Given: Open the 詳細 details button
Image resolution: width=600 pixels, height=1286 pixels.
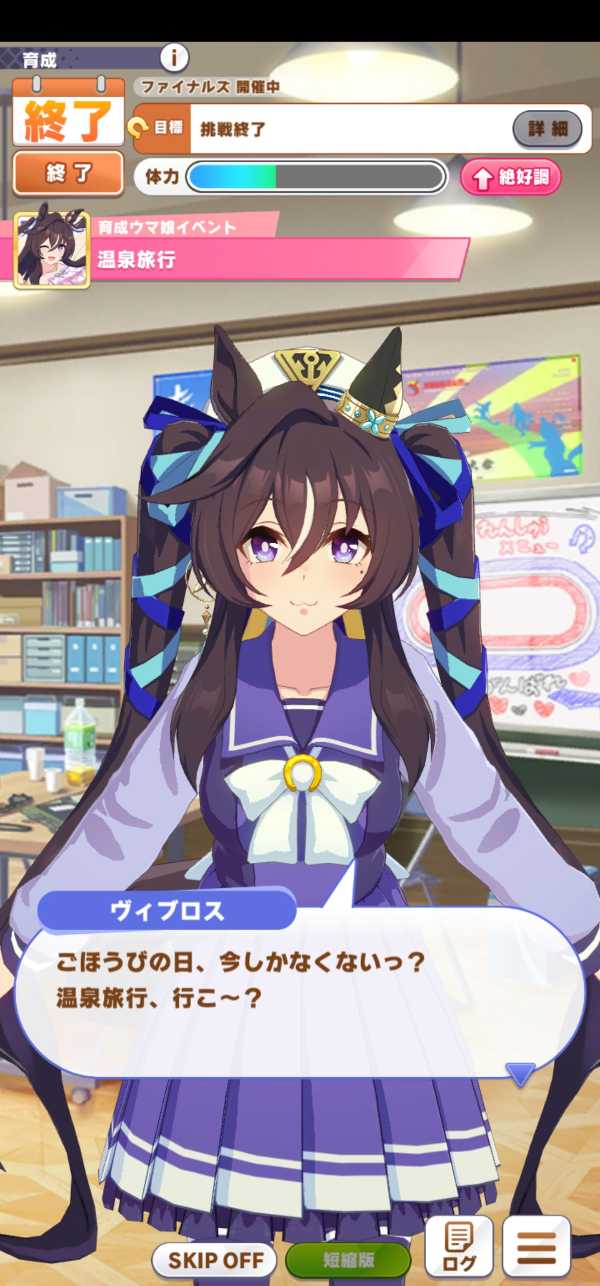Looking at the screenshot, I should click(547, 129).
